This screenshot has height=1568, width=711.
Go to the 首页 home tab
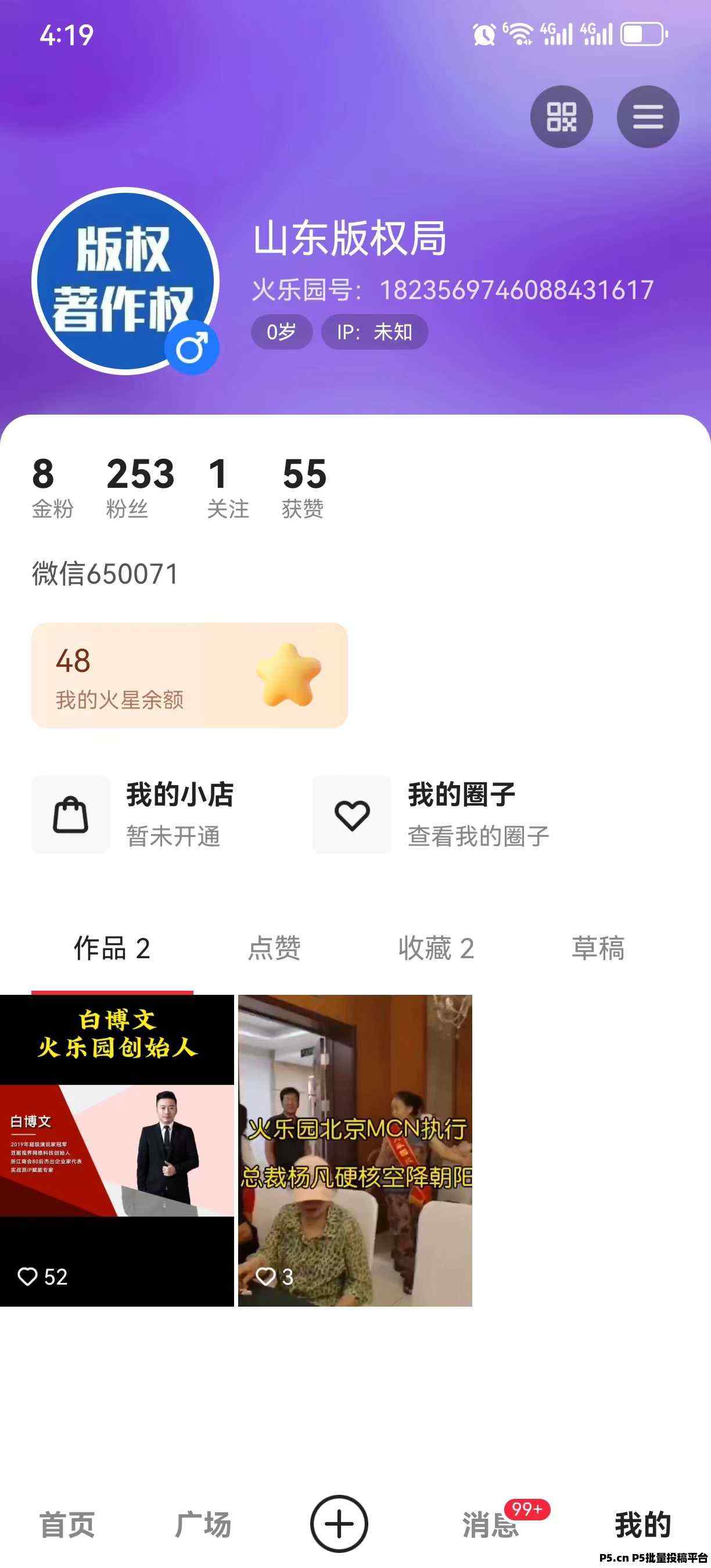pyautogui.click(x=67, y=1525)
